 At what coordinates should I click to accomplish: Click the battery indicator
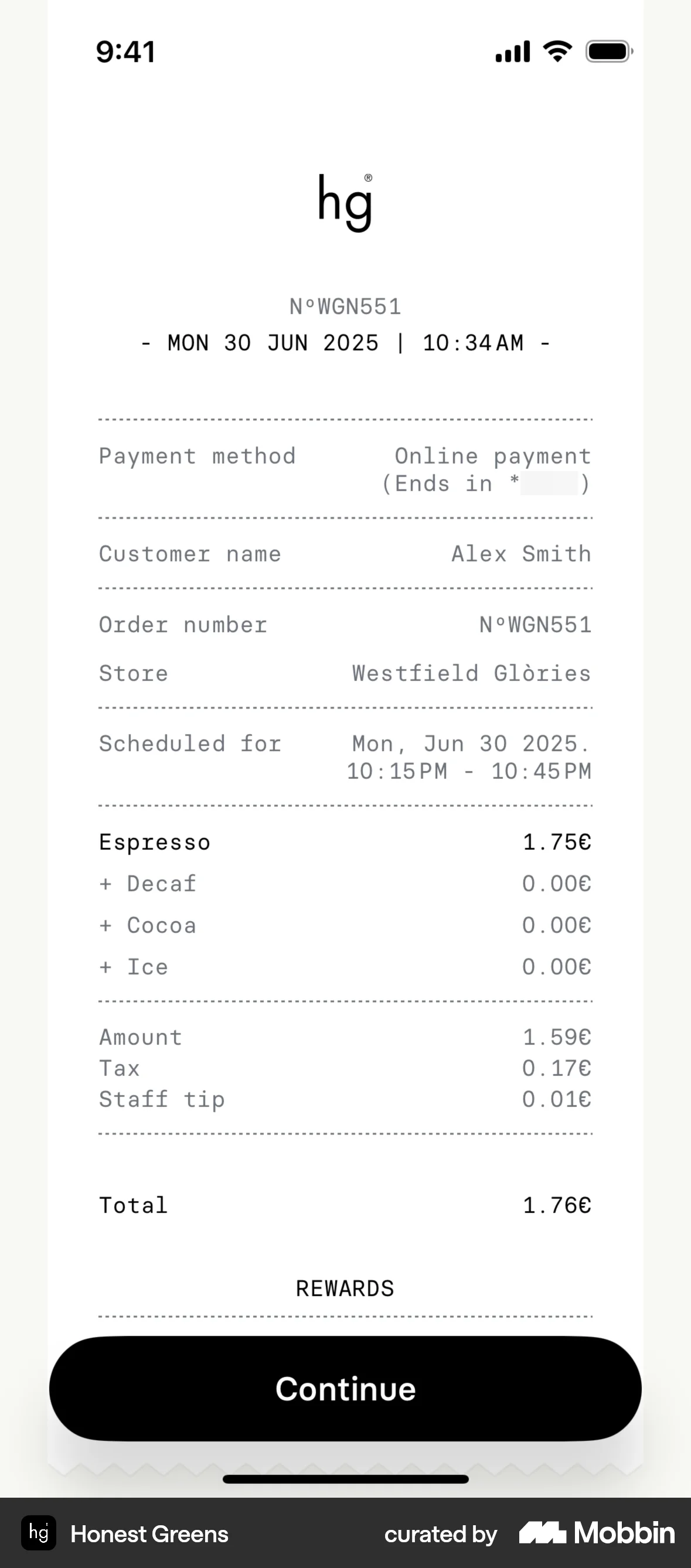click(608, 51)
